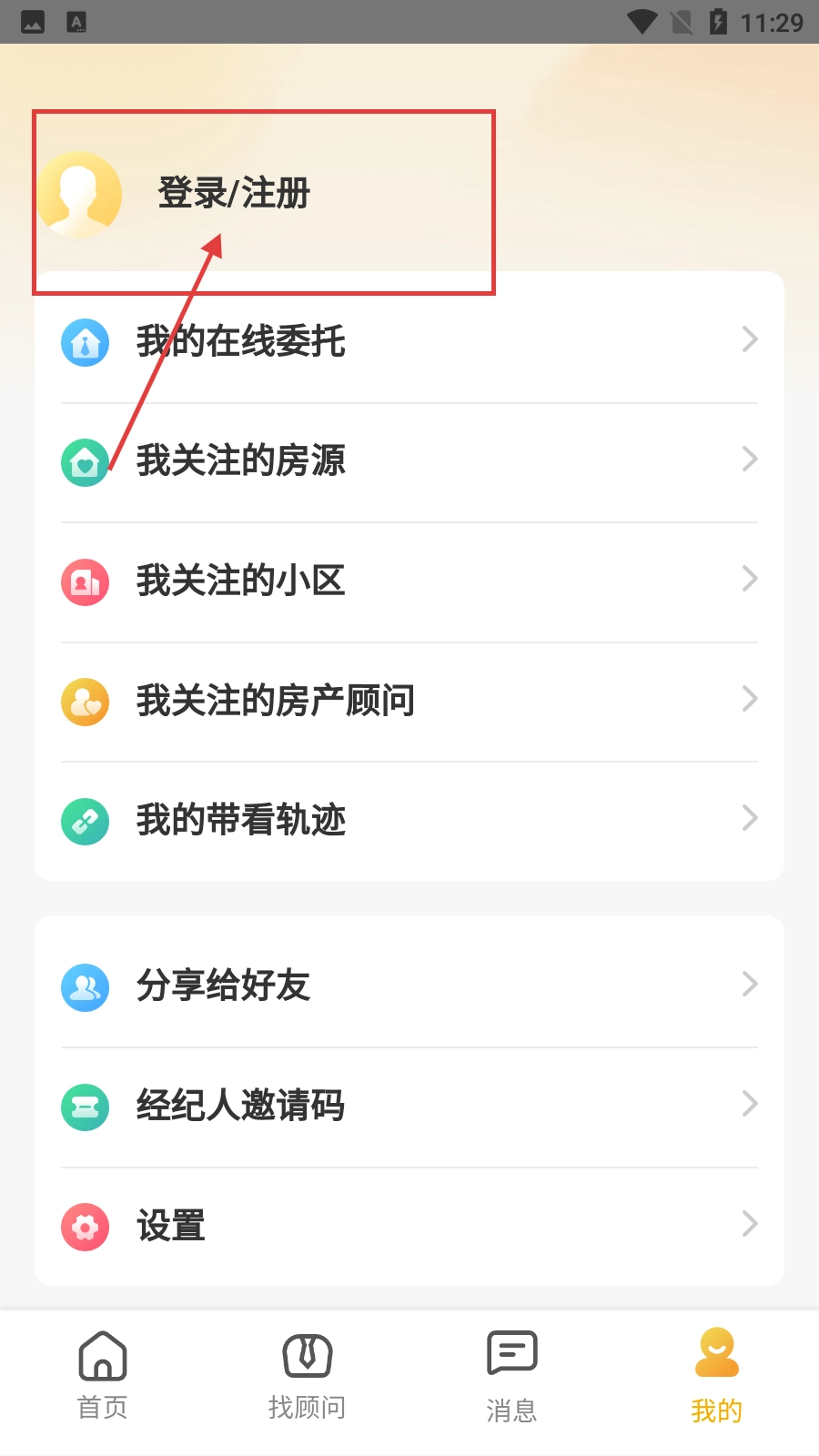Tap the default profile avatar
This screenshot has width=819, height=1456.
coord(80,194)
